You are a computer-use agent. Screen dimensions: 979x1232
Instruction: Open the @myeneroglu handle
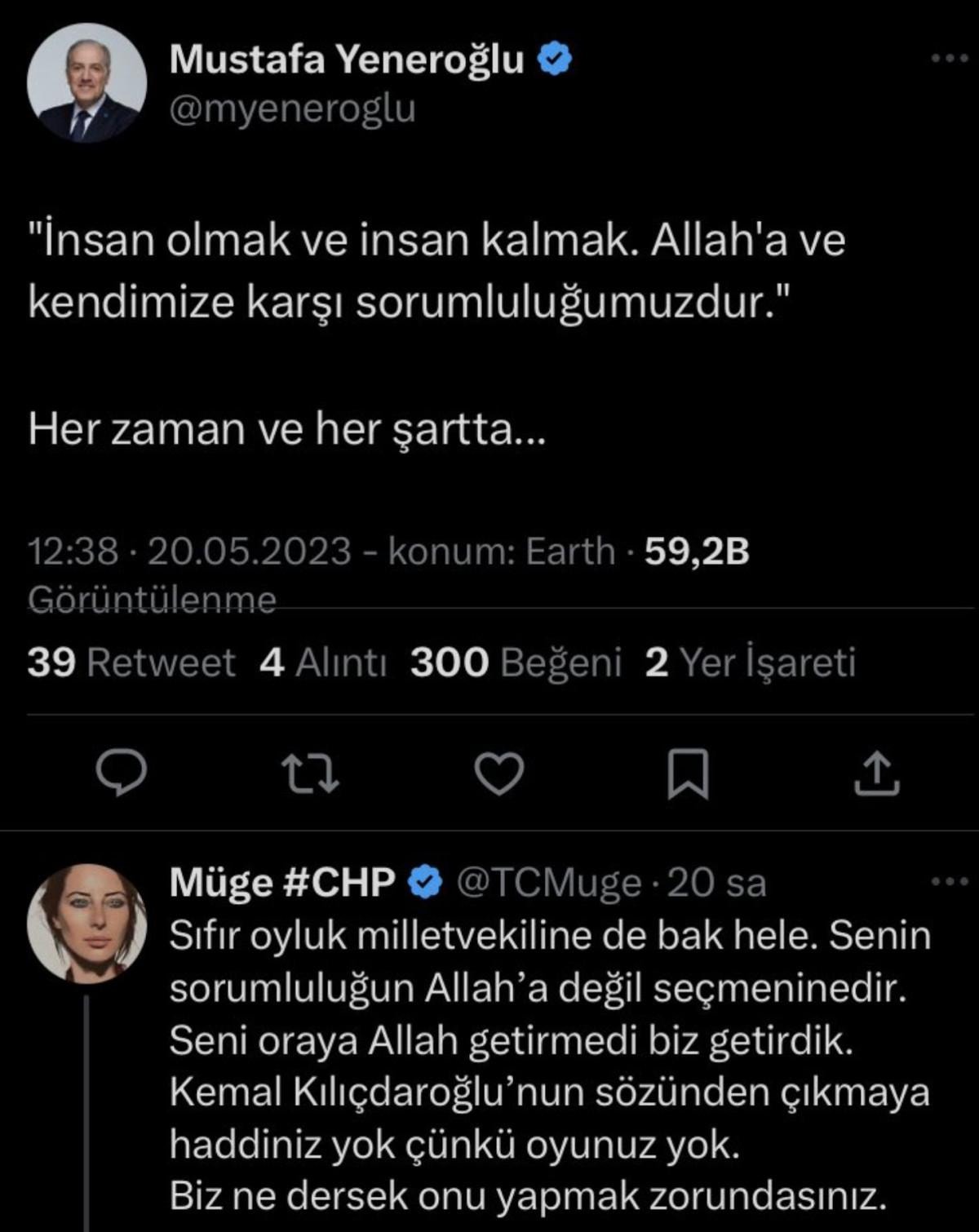click(292, 109)
